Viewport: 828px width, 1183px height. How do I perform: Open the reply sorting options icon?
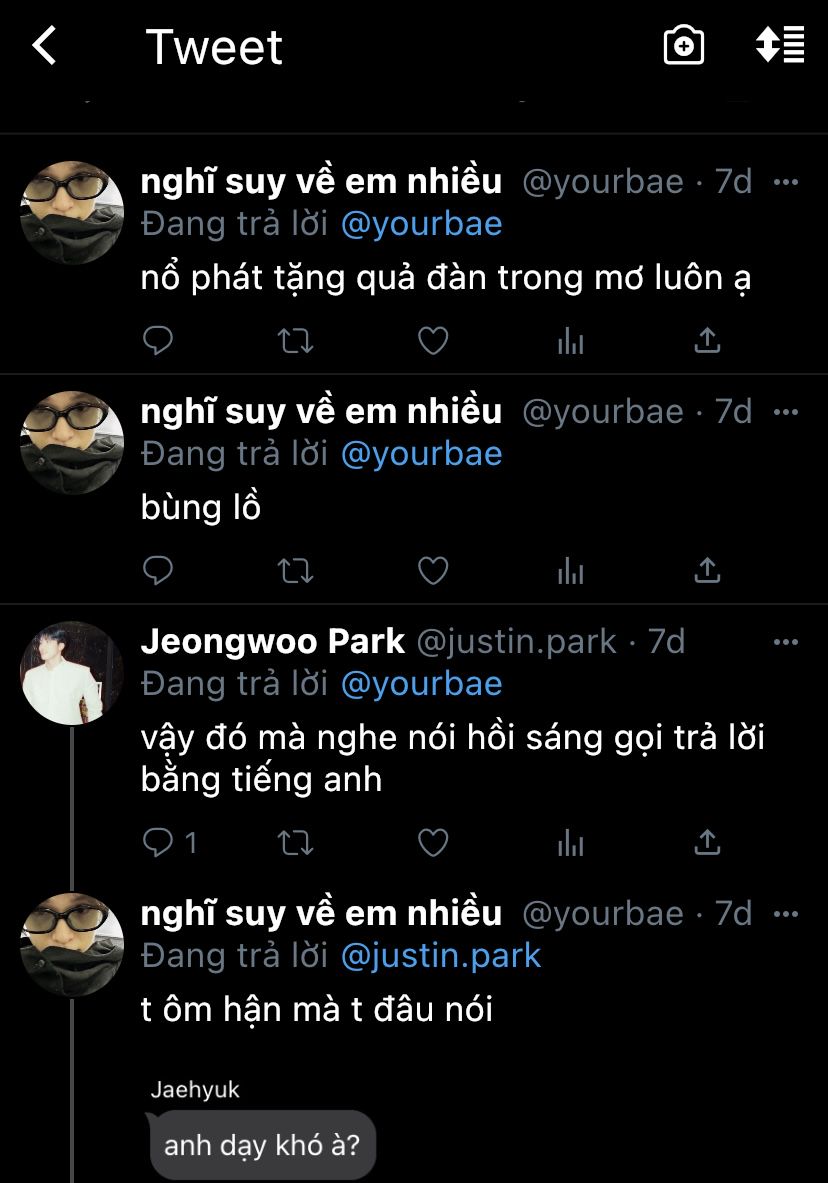pos(780,46)
